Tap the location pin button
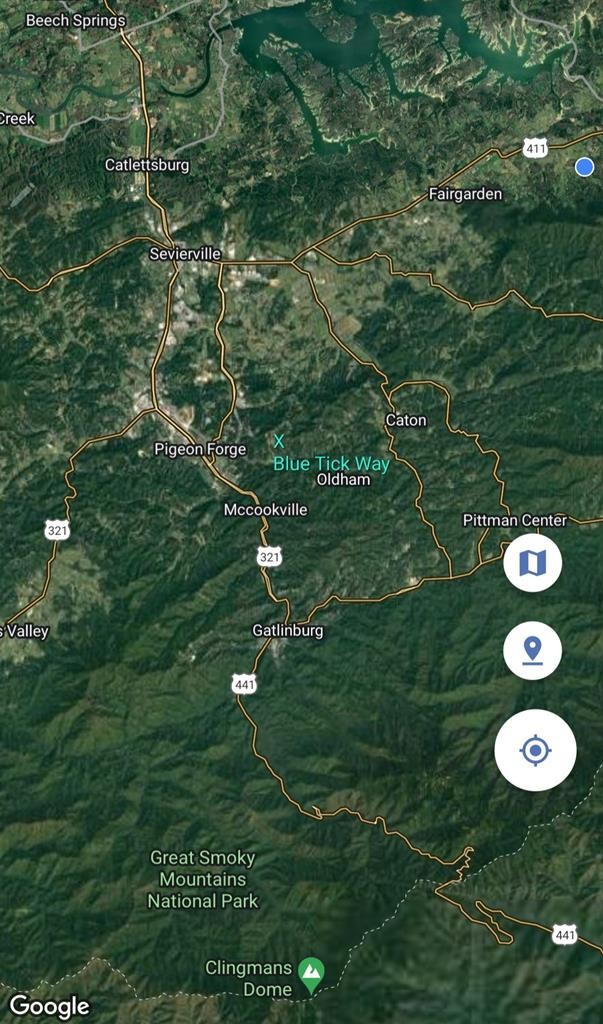Image resolution: width=603 pixels, height=1024 pixels. point(532,650)
